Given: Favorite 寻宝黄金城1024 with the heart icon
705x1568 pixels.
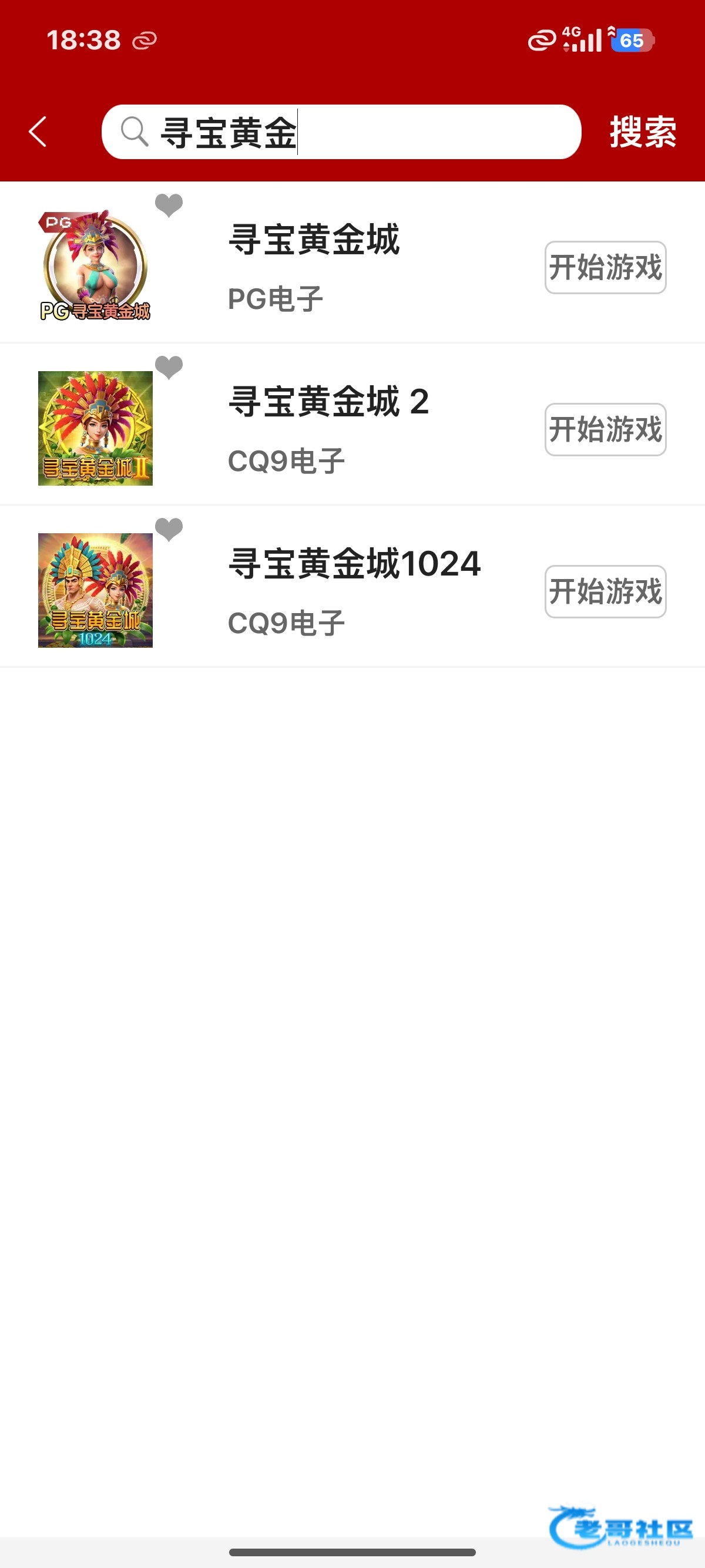Looking at the screenshot, I should pyautogui.click(x=169, y=529).
